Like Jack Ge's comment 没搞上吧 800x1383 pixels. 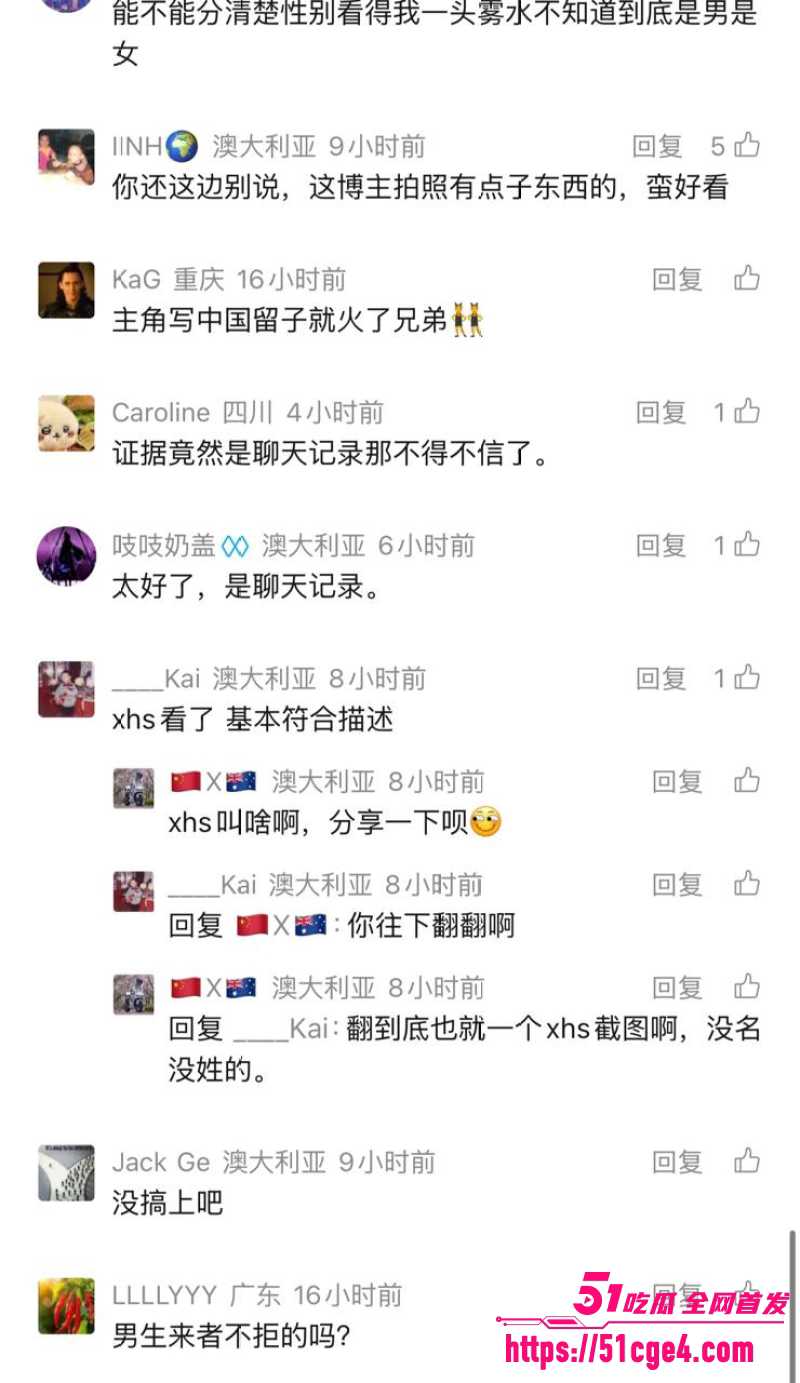[x=747, y=1161]
